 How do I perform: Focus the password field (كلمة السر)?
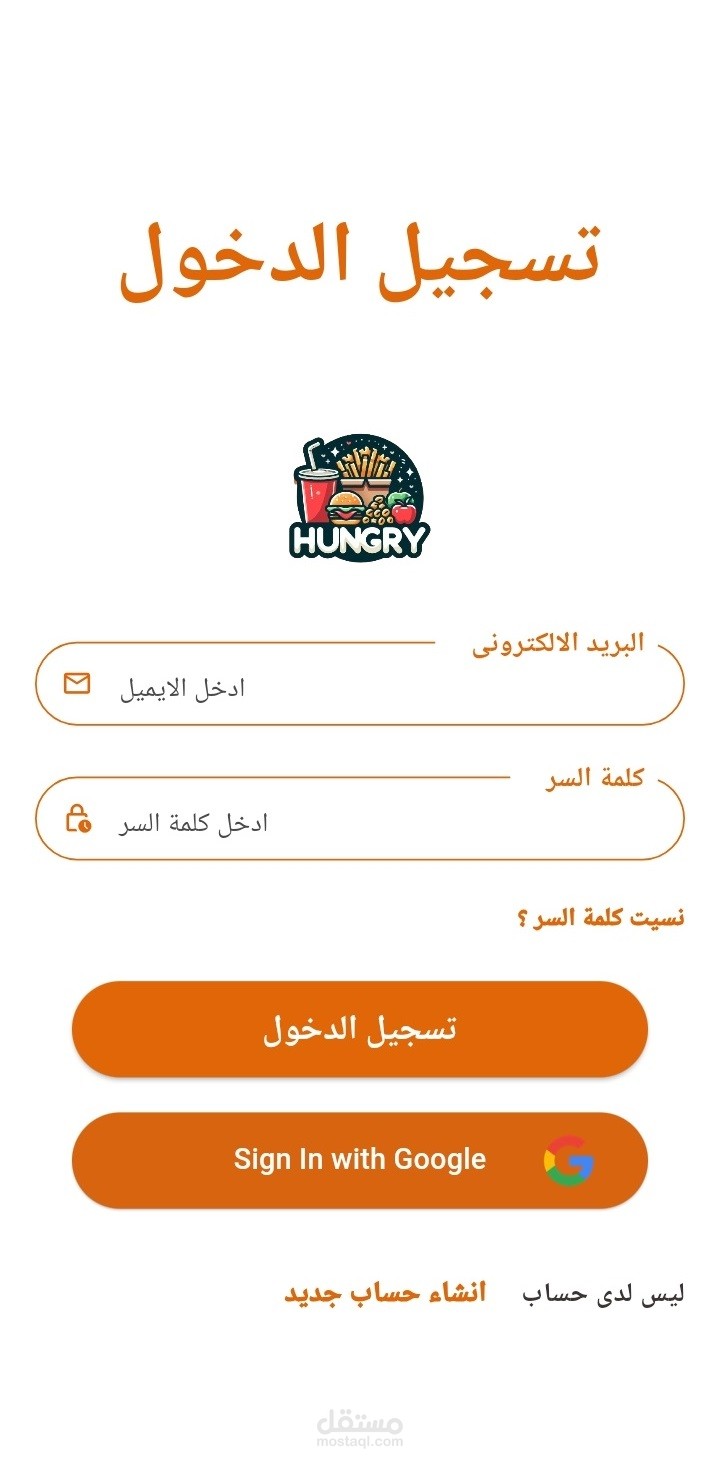360,819
